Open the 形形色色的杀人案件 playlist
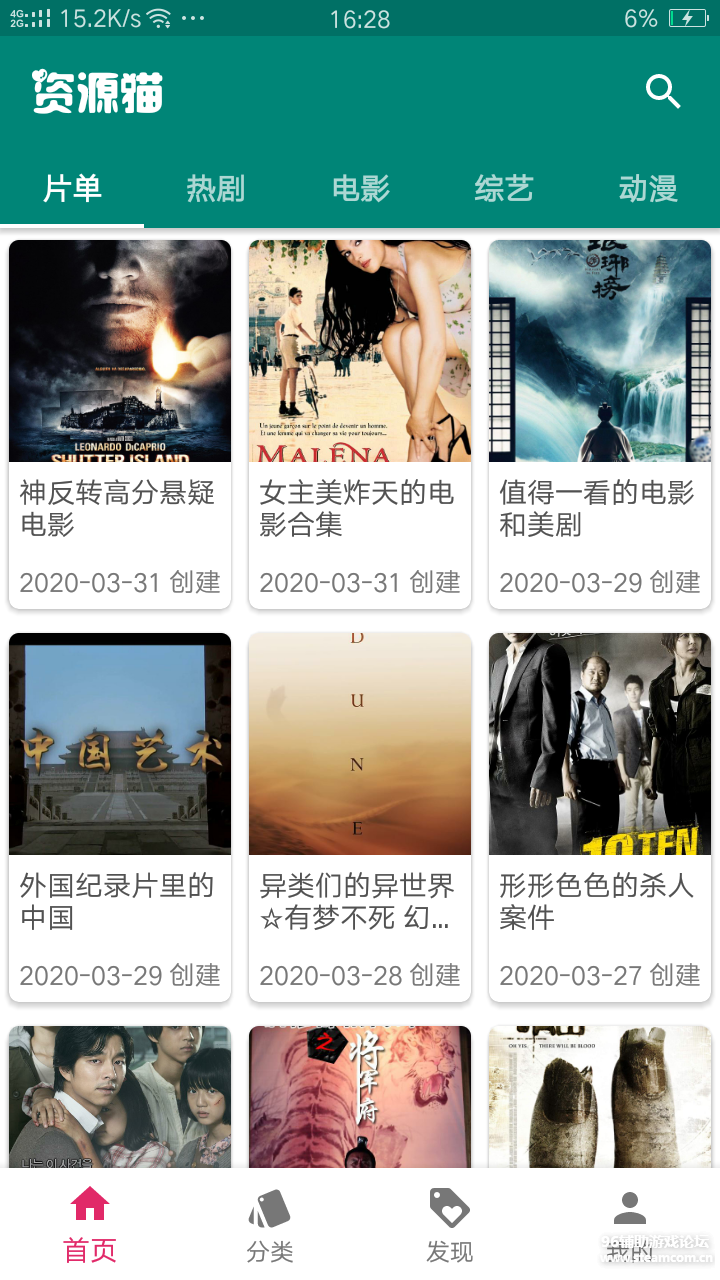 600,816
